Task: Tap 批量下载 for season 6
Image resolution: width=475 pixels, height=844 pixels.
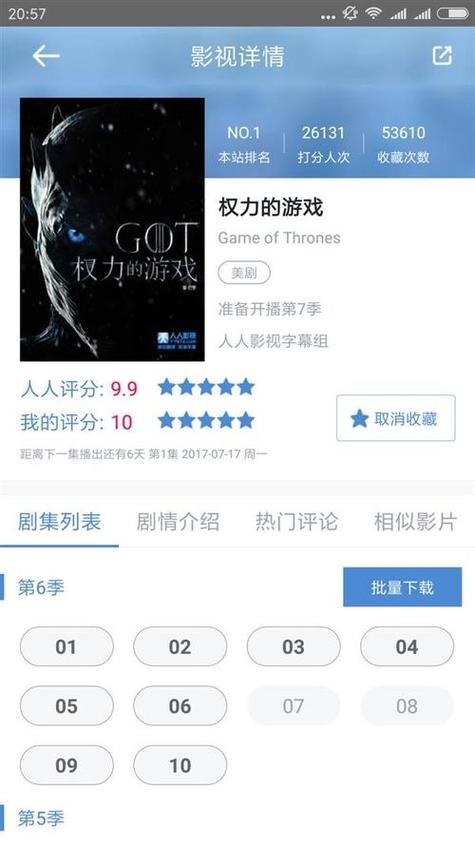Action: coord(402,587)
